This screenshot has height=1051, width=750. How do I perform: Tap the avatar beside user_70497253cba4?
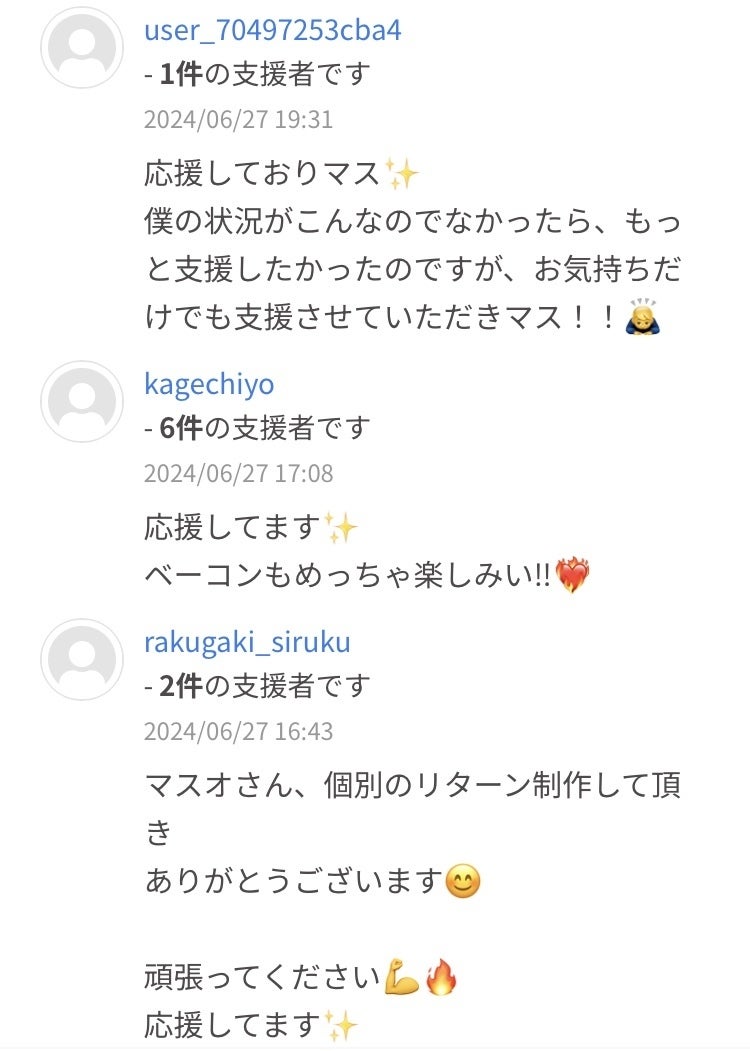click(82, 48)
